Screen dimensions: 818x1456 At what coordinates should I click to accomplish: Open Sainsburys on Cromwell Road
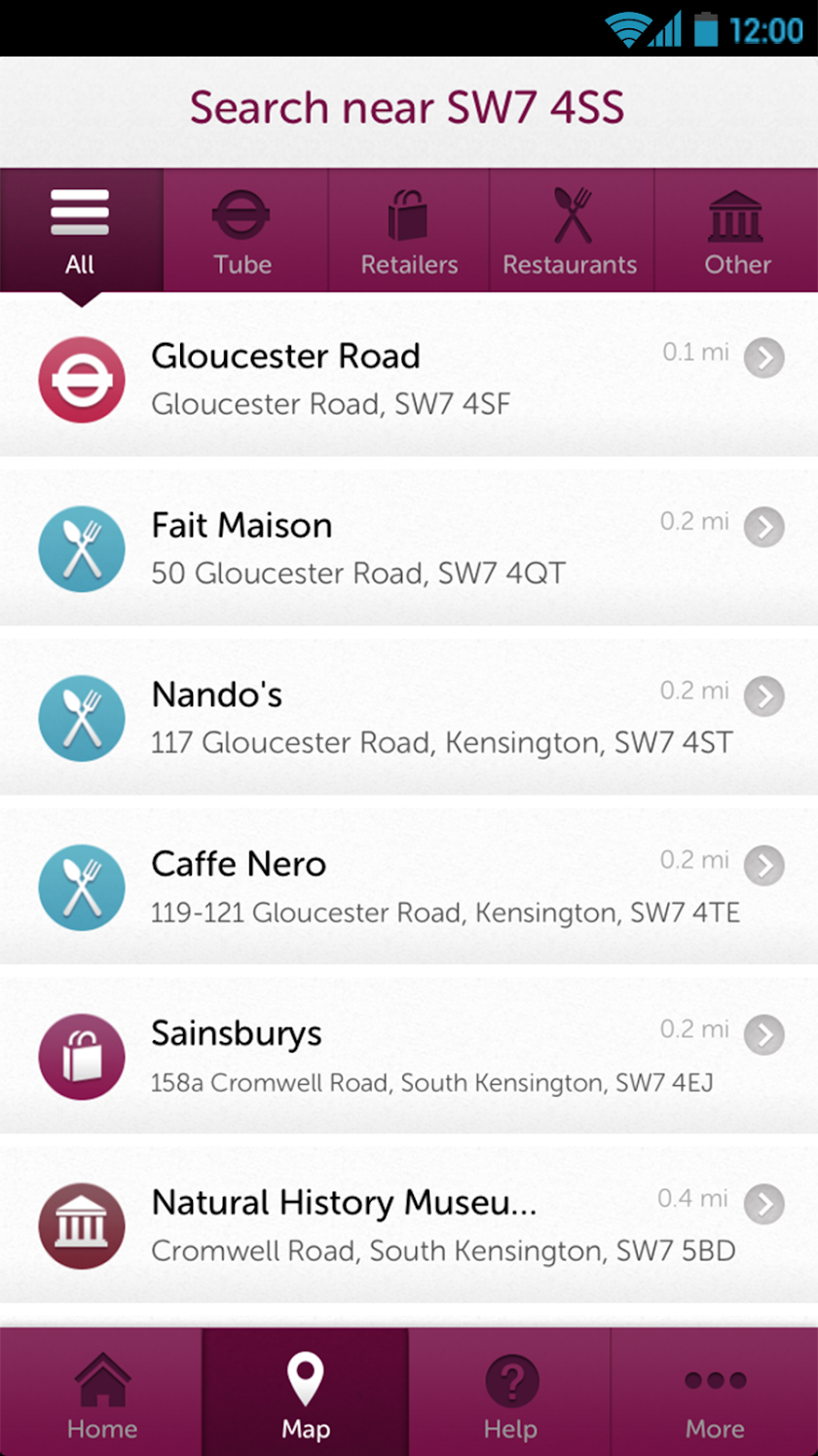(409, 1057)
